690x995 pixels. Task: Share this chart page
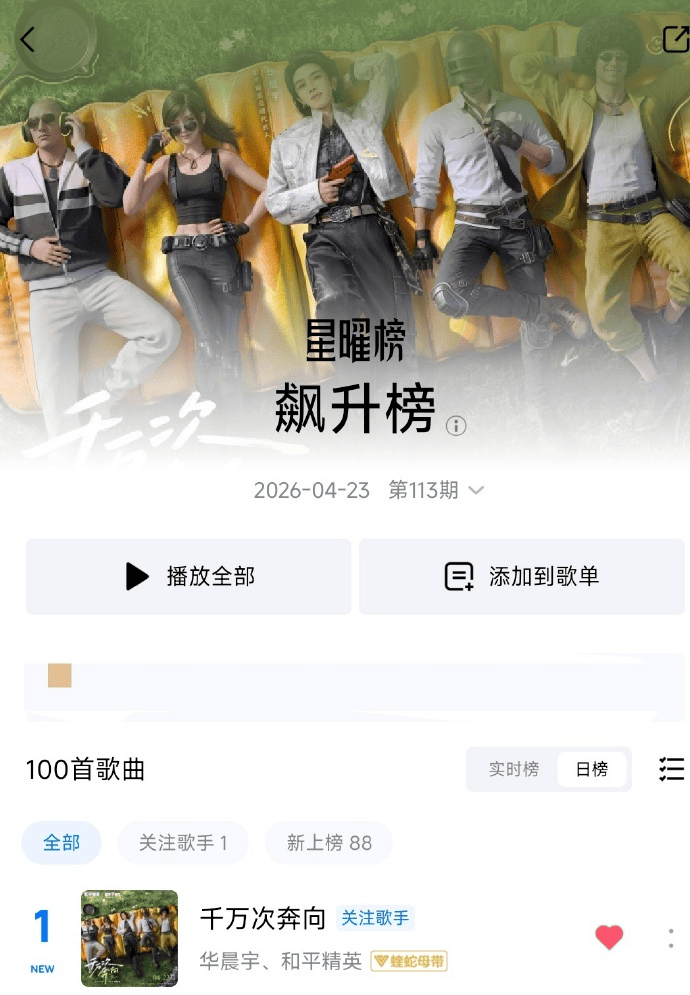pyautogui.click(x=676, y=39)
